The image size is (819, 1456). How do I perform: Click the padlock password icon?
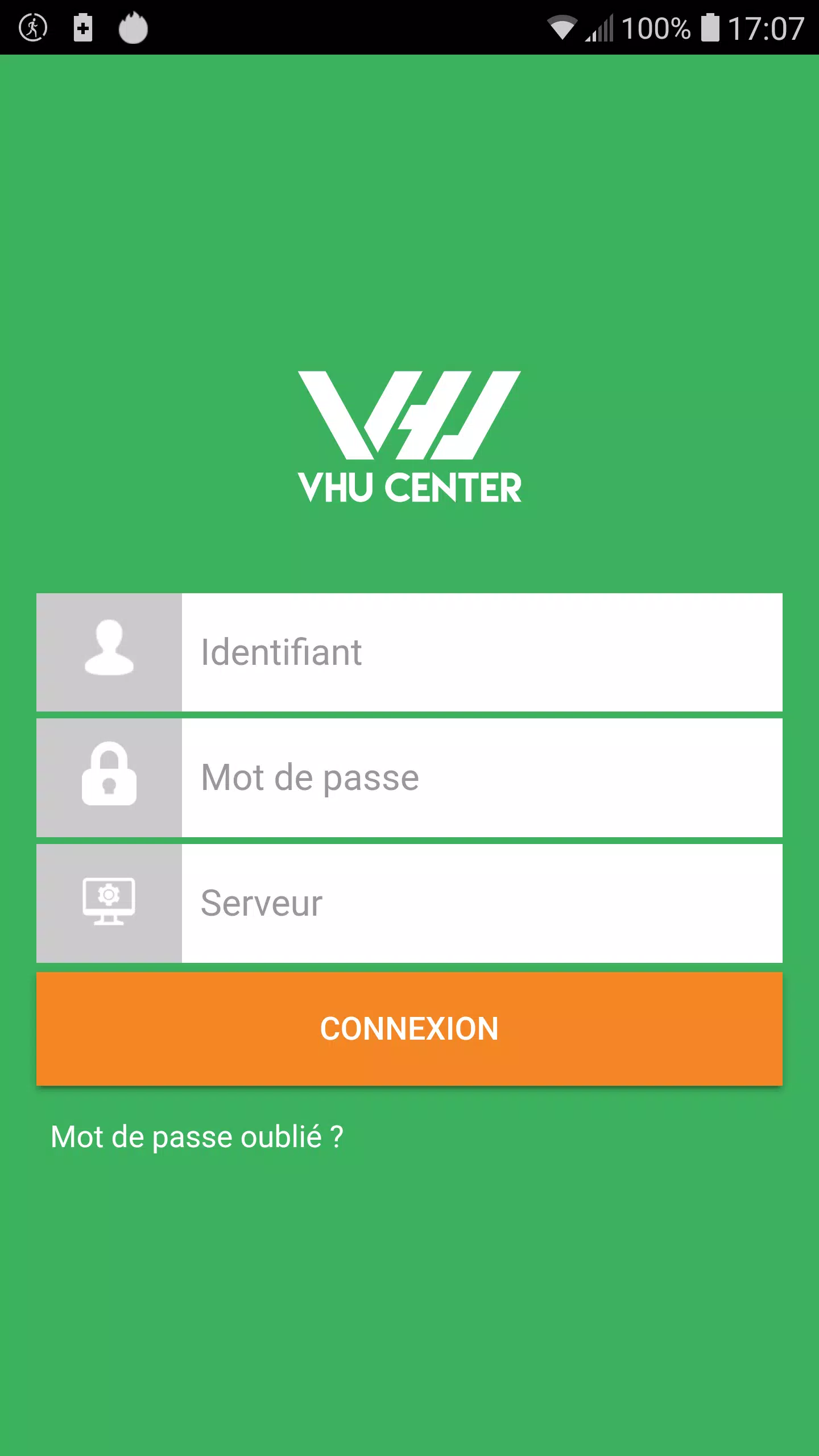pyautogui.click(x=109, y=777)
